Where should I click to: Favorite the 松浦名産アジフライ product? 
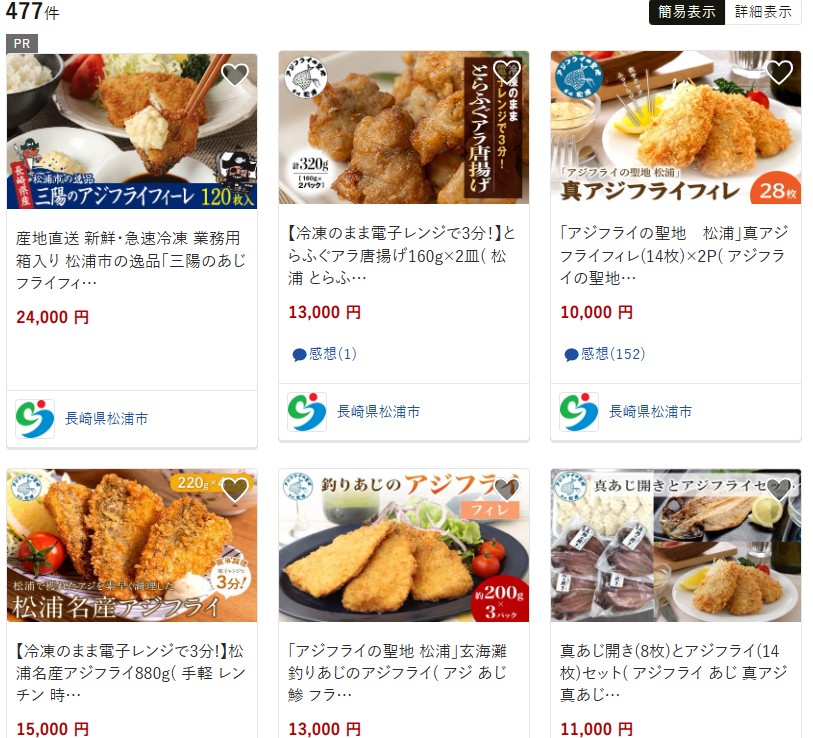click(235, 489)
